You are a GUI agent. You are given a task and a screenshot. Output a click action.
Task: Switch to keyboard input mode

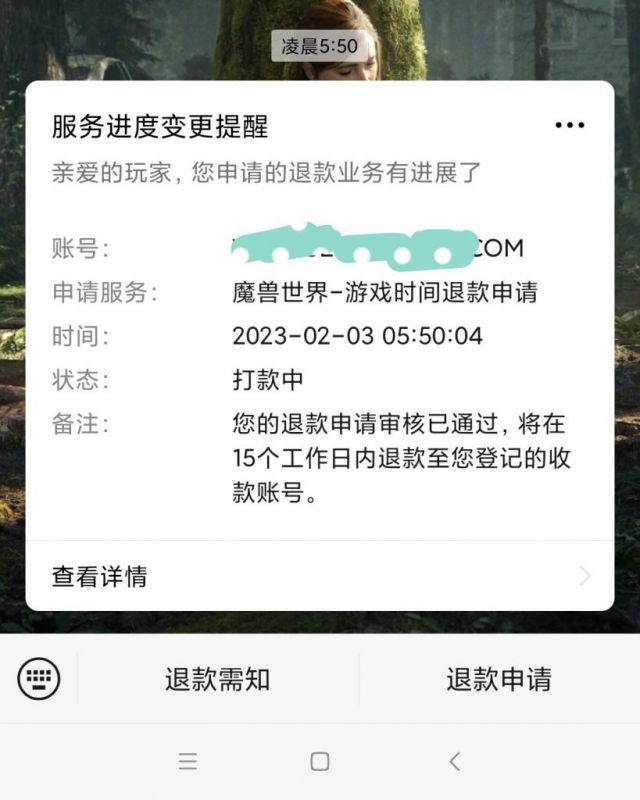(x=39, y=680)
